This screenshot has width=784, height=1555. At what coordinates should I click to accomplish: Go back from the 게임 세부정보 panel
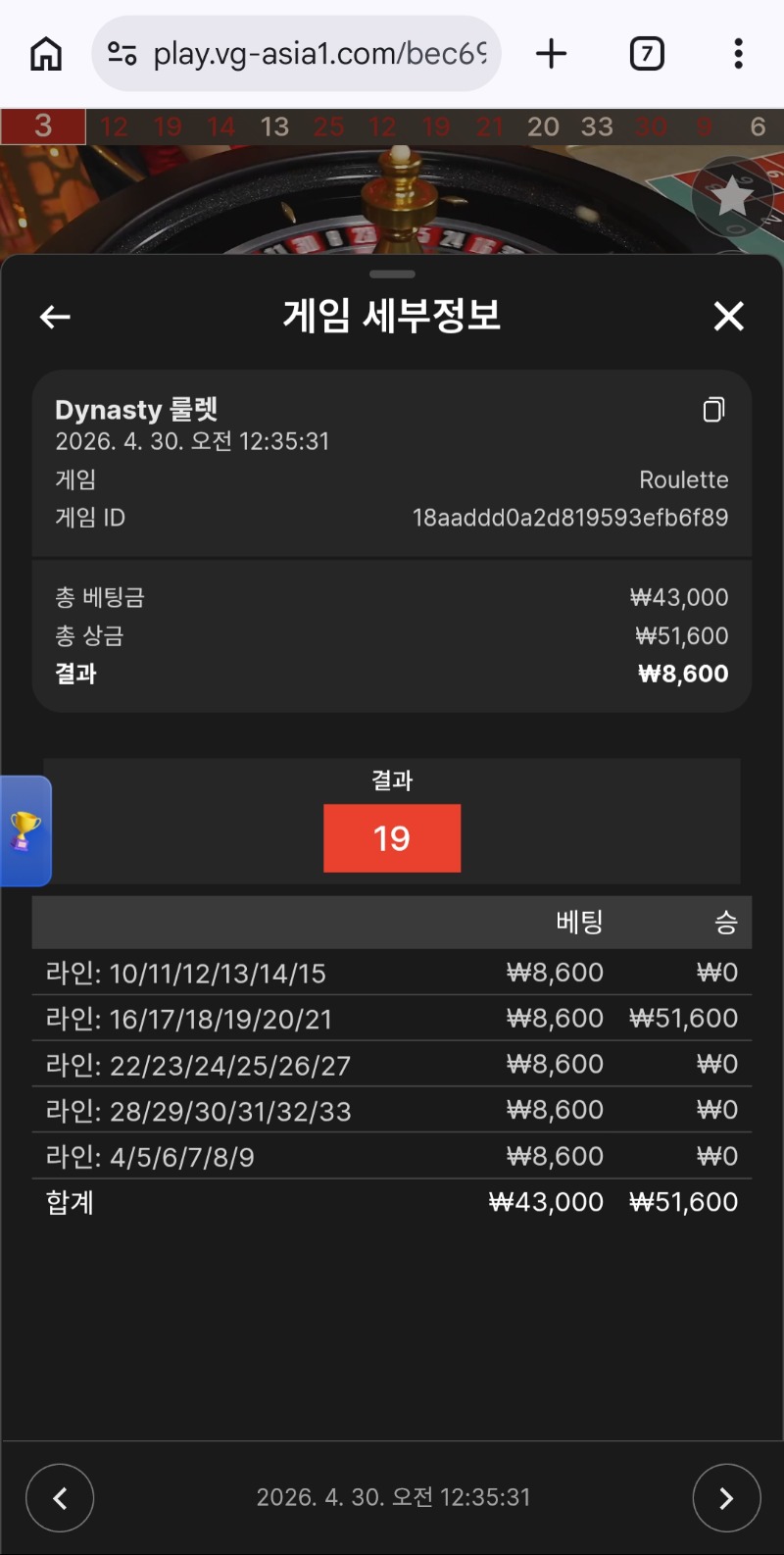pyautogui.click(x=55, y=317)
